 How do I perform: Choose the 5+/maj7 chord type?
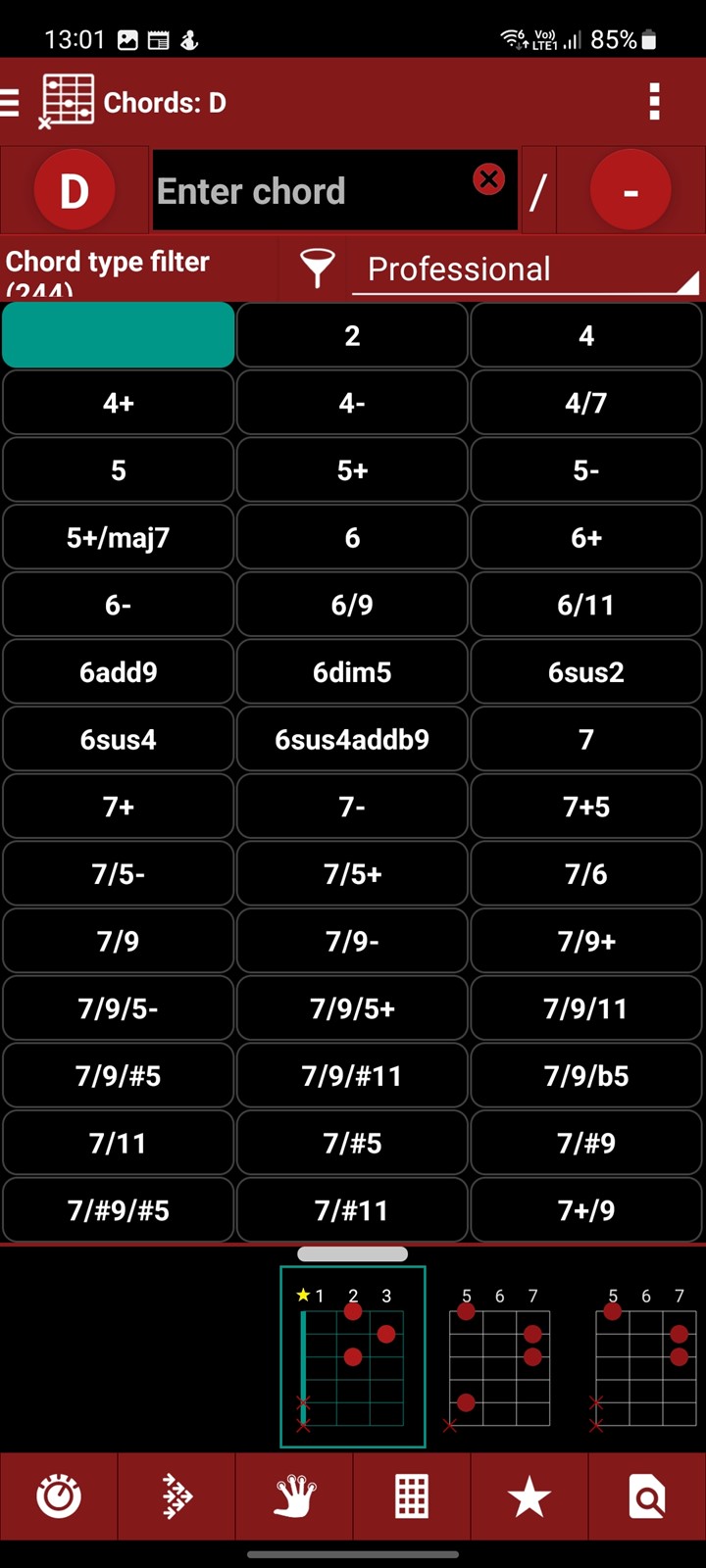[x=118, y=538]
